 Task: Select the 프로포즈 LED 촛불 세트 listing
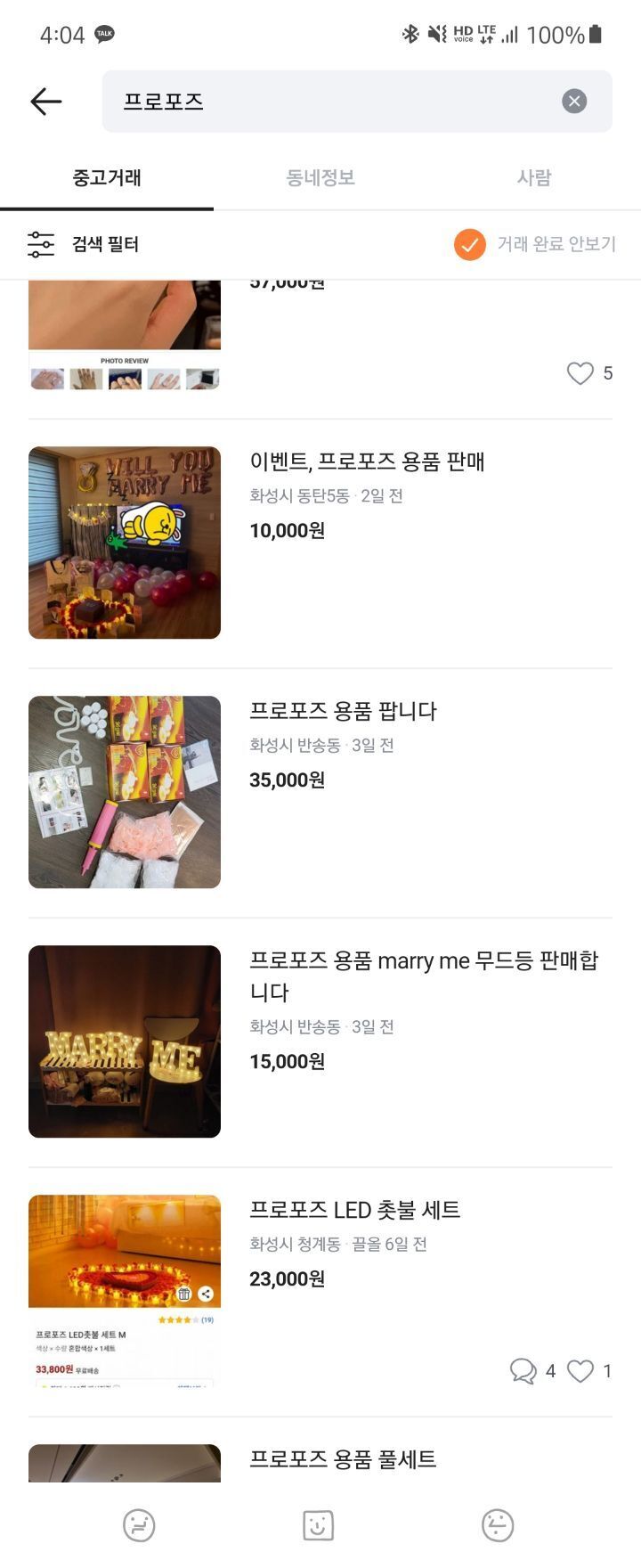pyautogui.click(x=354, y=1210)
